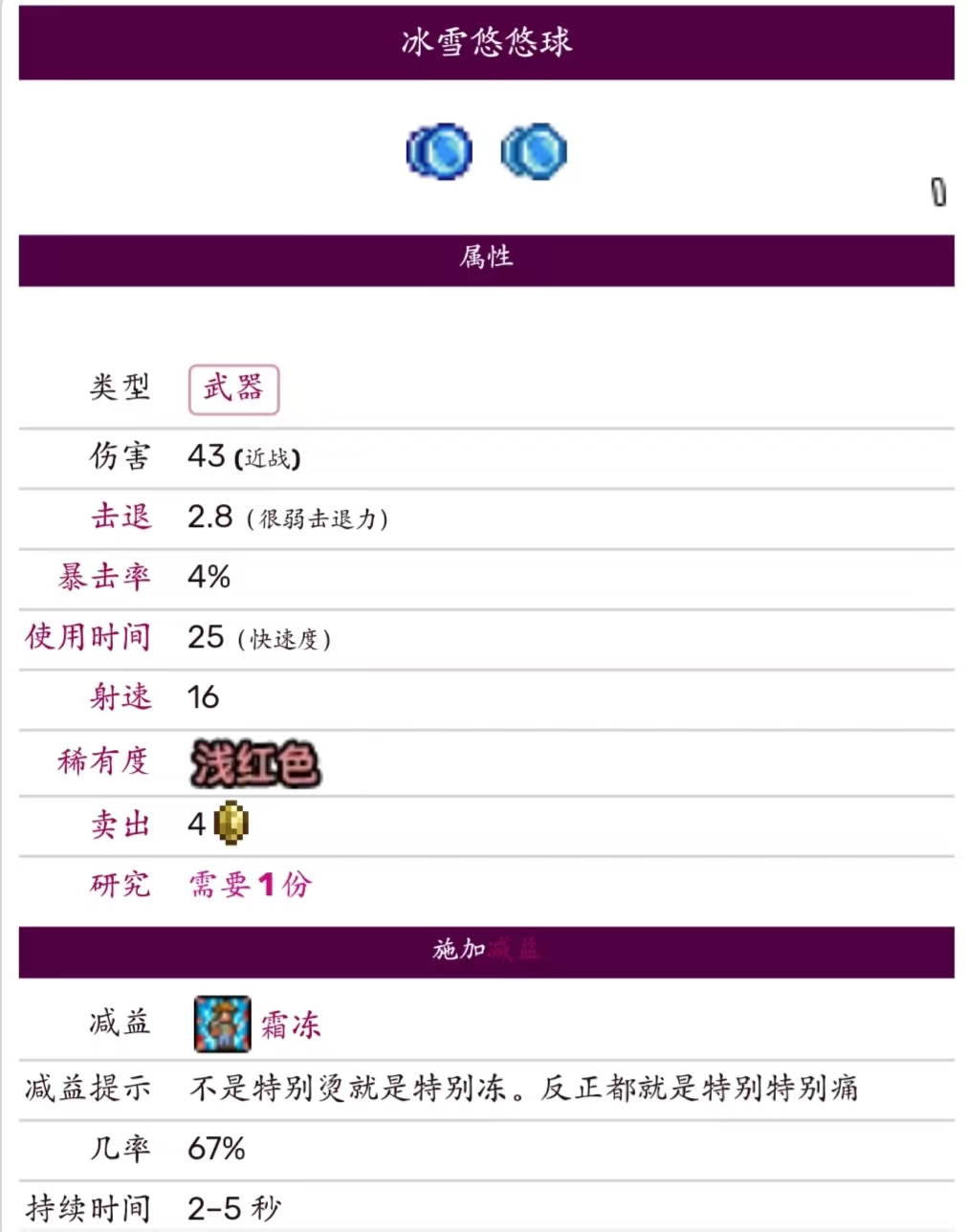The height and width of the screenshot is (1232, 969).
Task: Open the 射速 link
Action: 121,698
